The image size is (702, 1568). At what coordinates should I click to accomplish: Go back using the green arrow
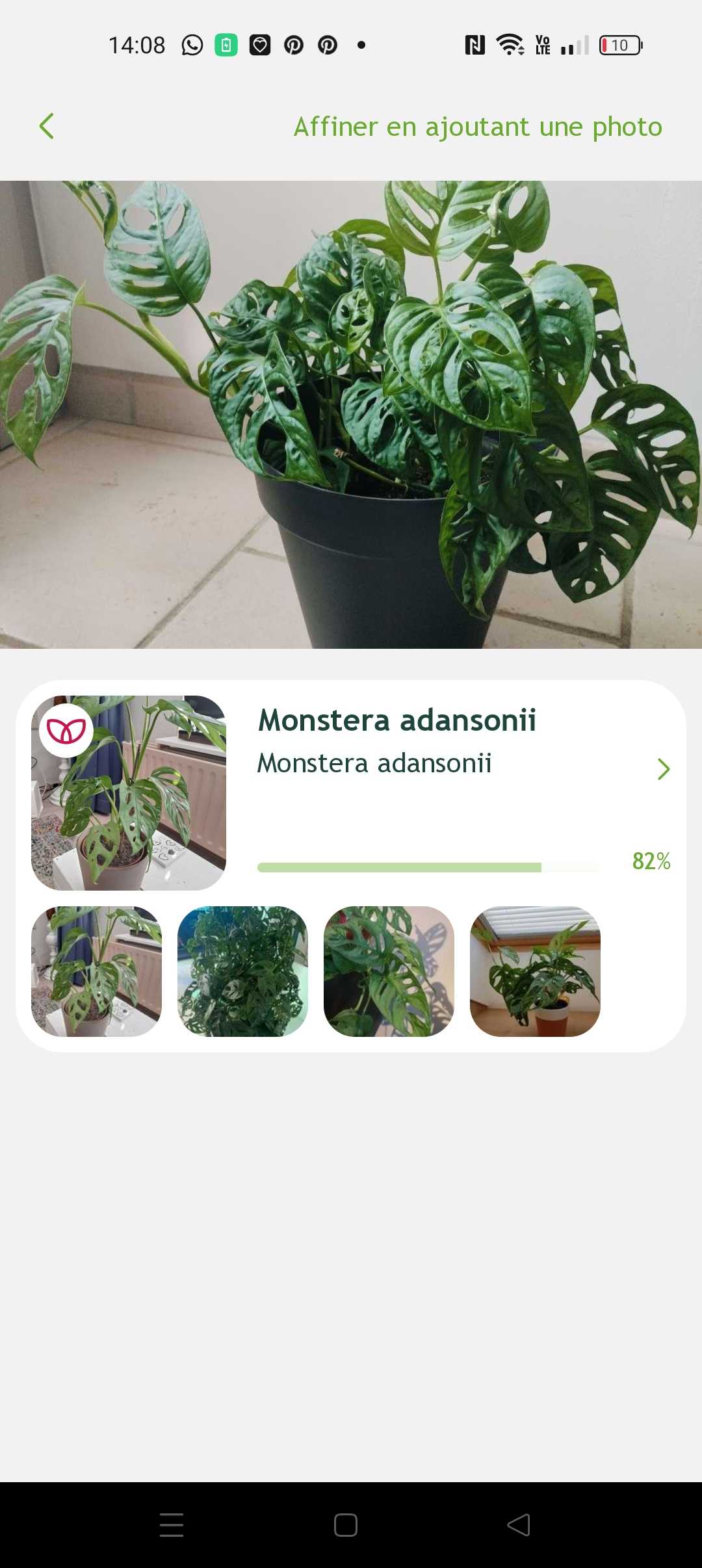47,126
